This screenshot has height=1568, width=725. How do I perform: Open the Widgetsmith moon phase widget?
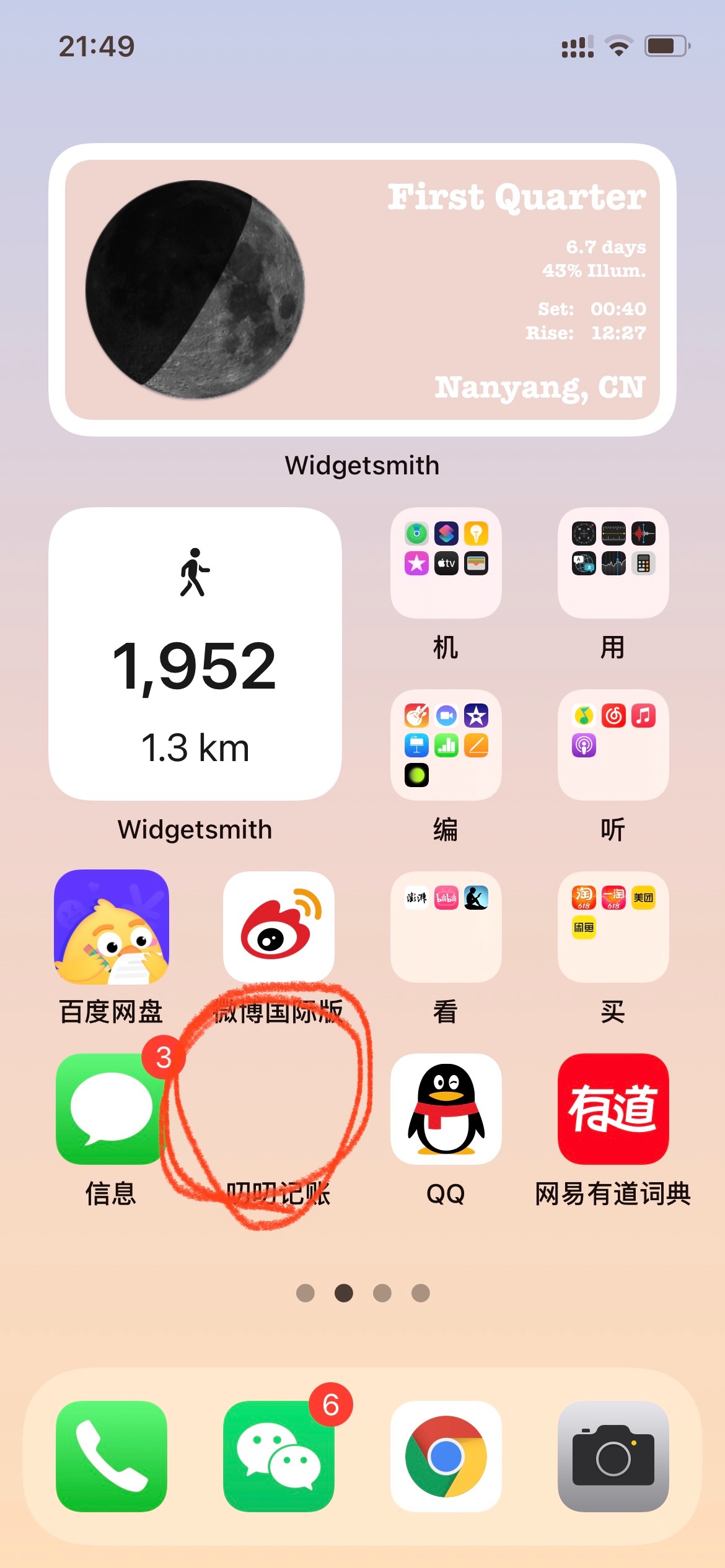coord(362,290)
